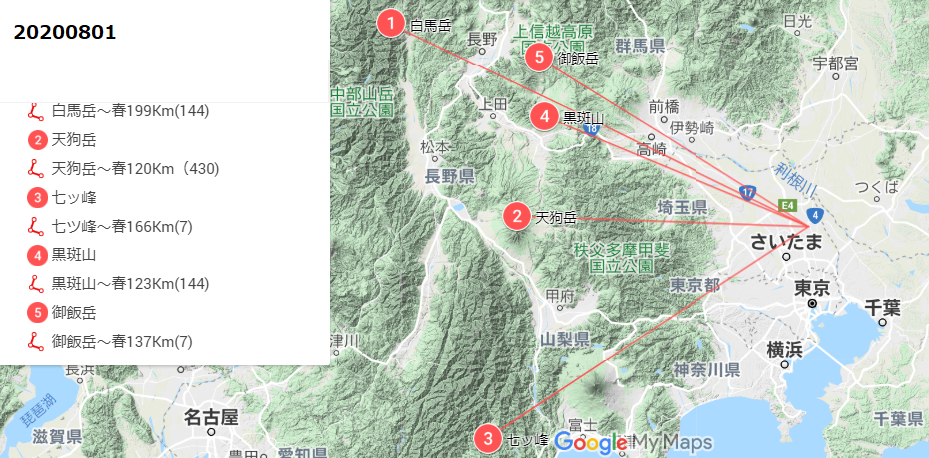Select list item 天狗岳 numbered 2
Viewport: 929px width, 458px height.
click(76, 139)
